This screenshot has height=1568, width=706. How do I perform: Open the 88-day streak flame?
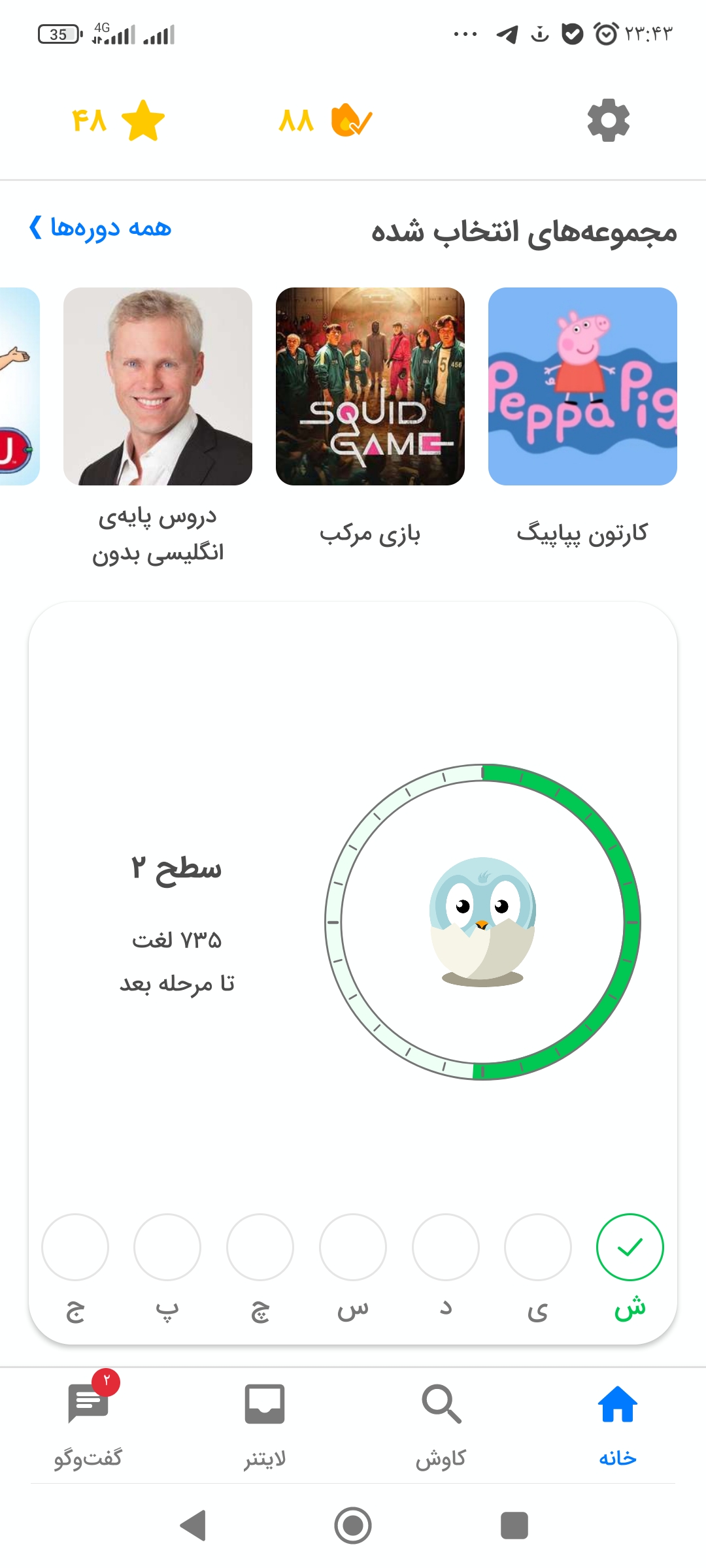tap(325, 120)
